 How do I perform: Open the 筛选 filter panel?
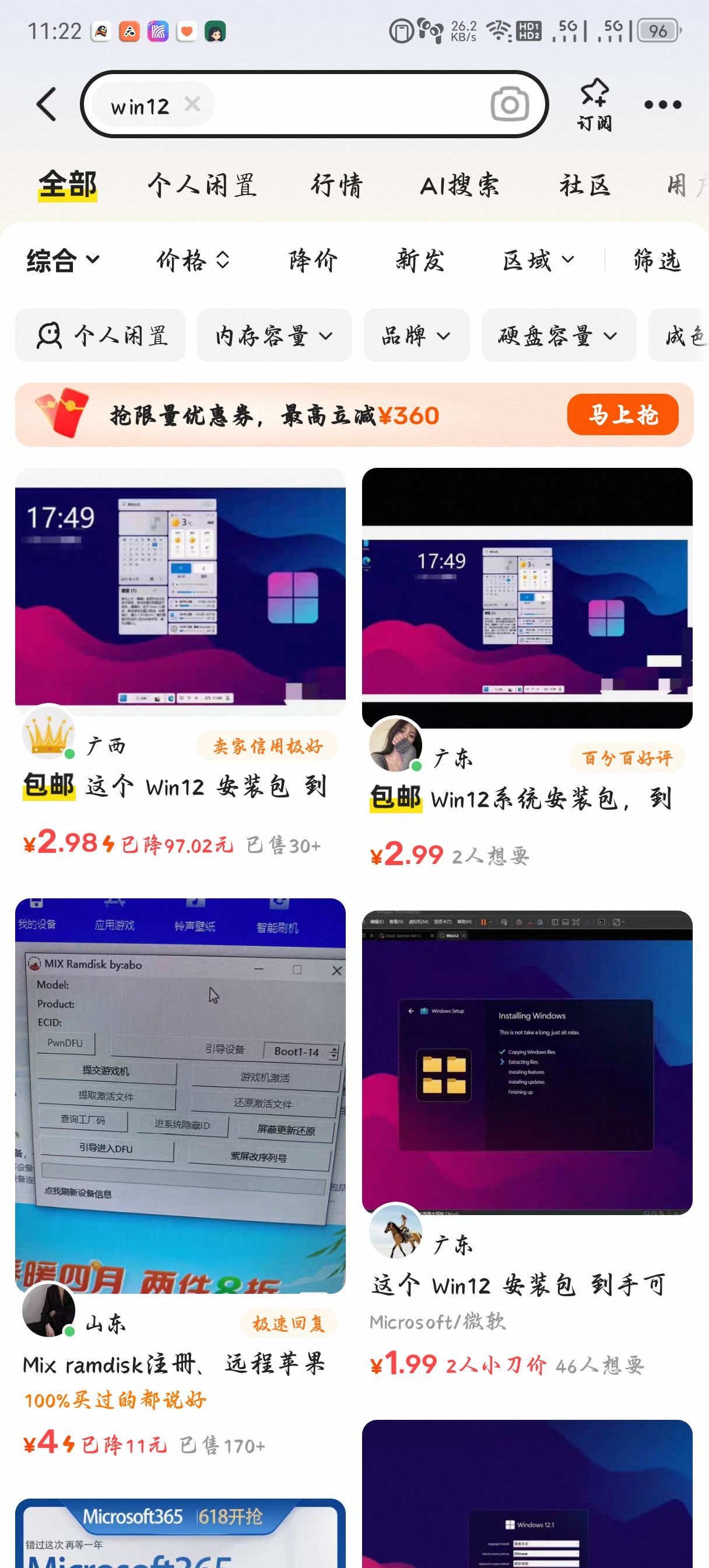[657, 261]
